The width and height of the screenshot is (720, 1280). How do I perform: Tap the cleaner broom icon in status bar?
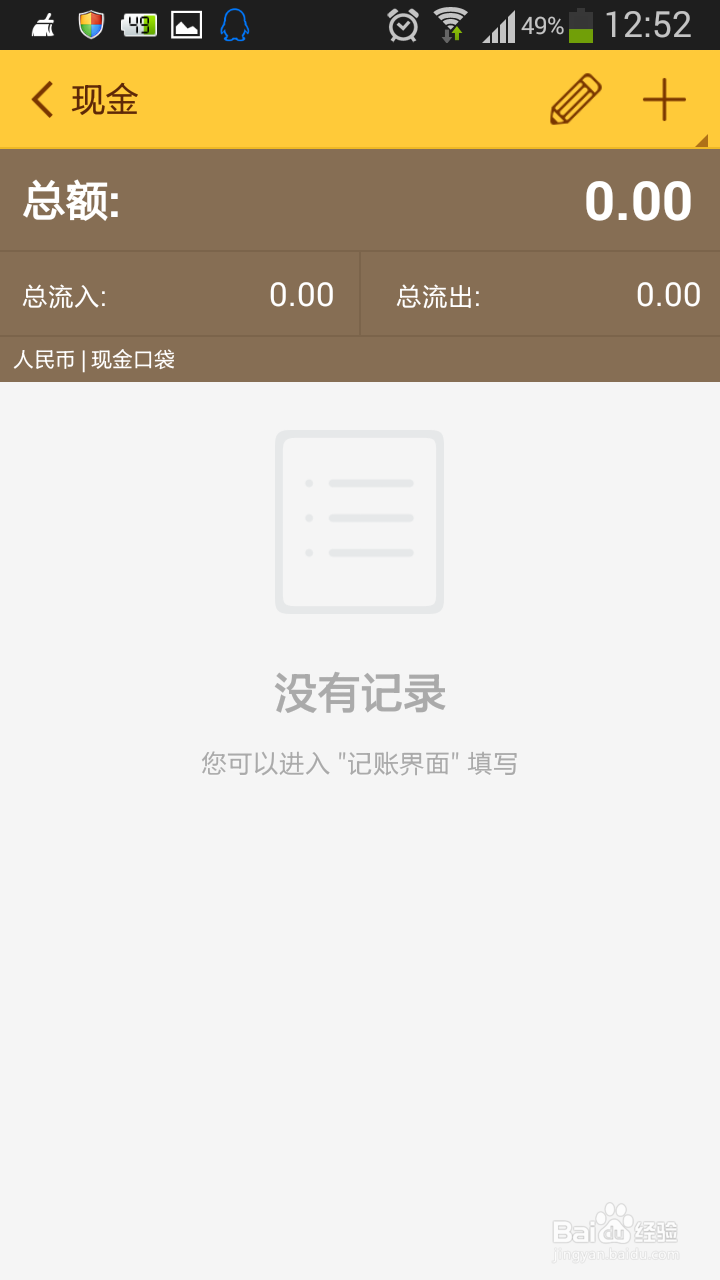tap(42, 24)
